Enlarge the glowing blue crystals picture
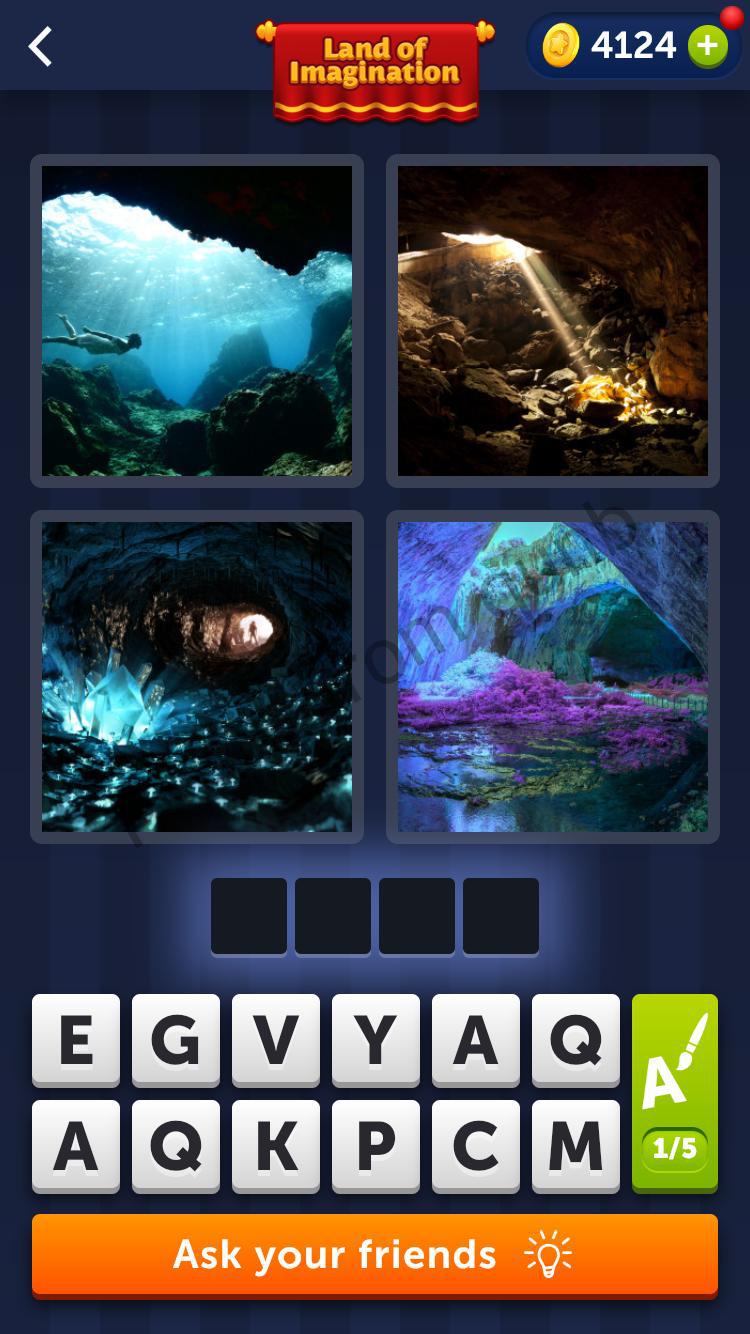Viewport: 750px width, 1334px height. coord(197,677)
